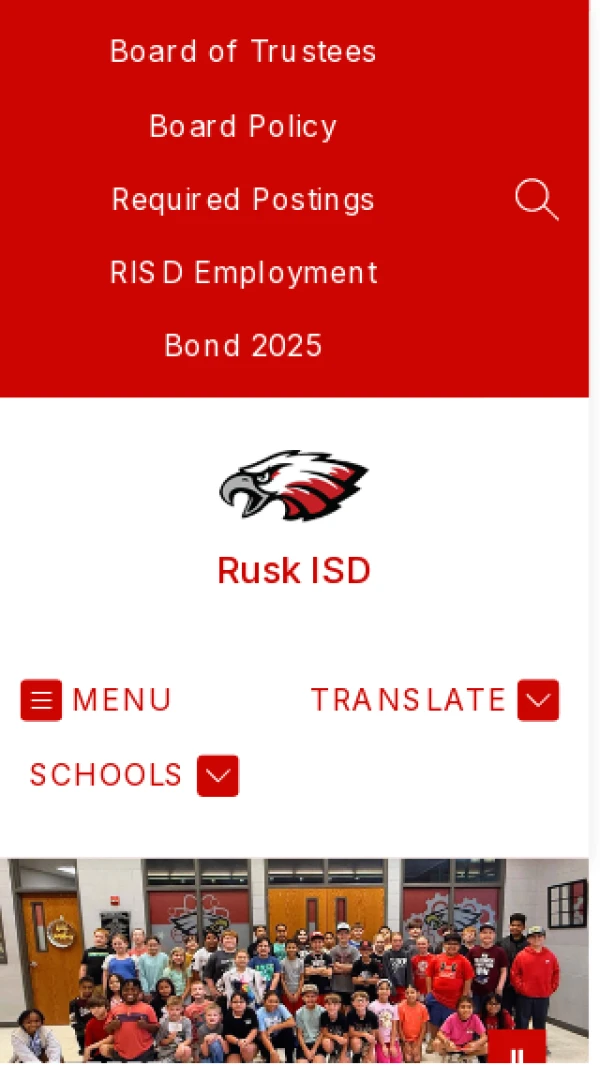
Task: Go to the Board Policy page
Action: pyautogui.click(x=243, y=126)
